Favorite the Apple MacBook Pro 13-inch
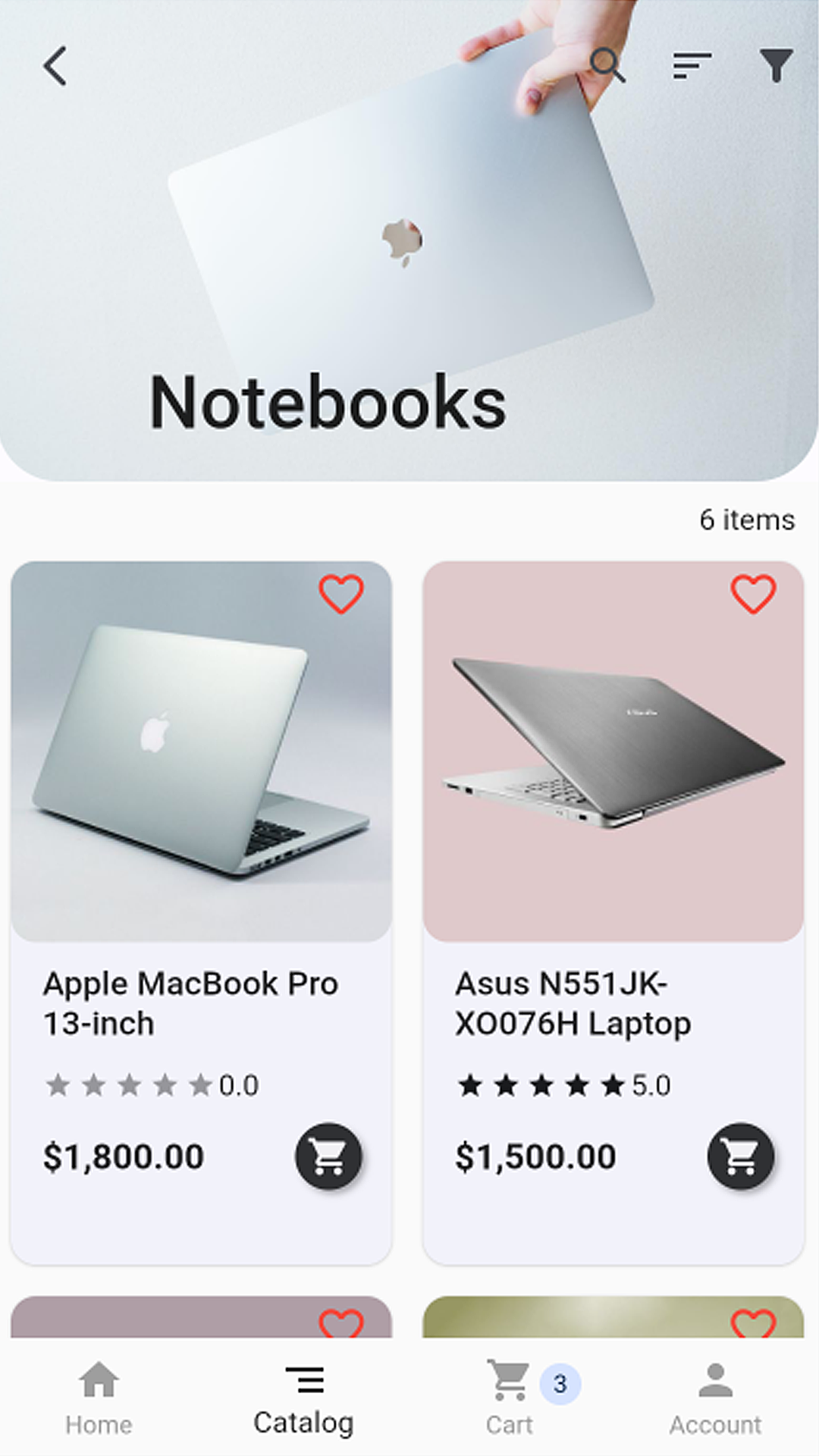This screenshot has height=1456, width=819. pos(341,594)
